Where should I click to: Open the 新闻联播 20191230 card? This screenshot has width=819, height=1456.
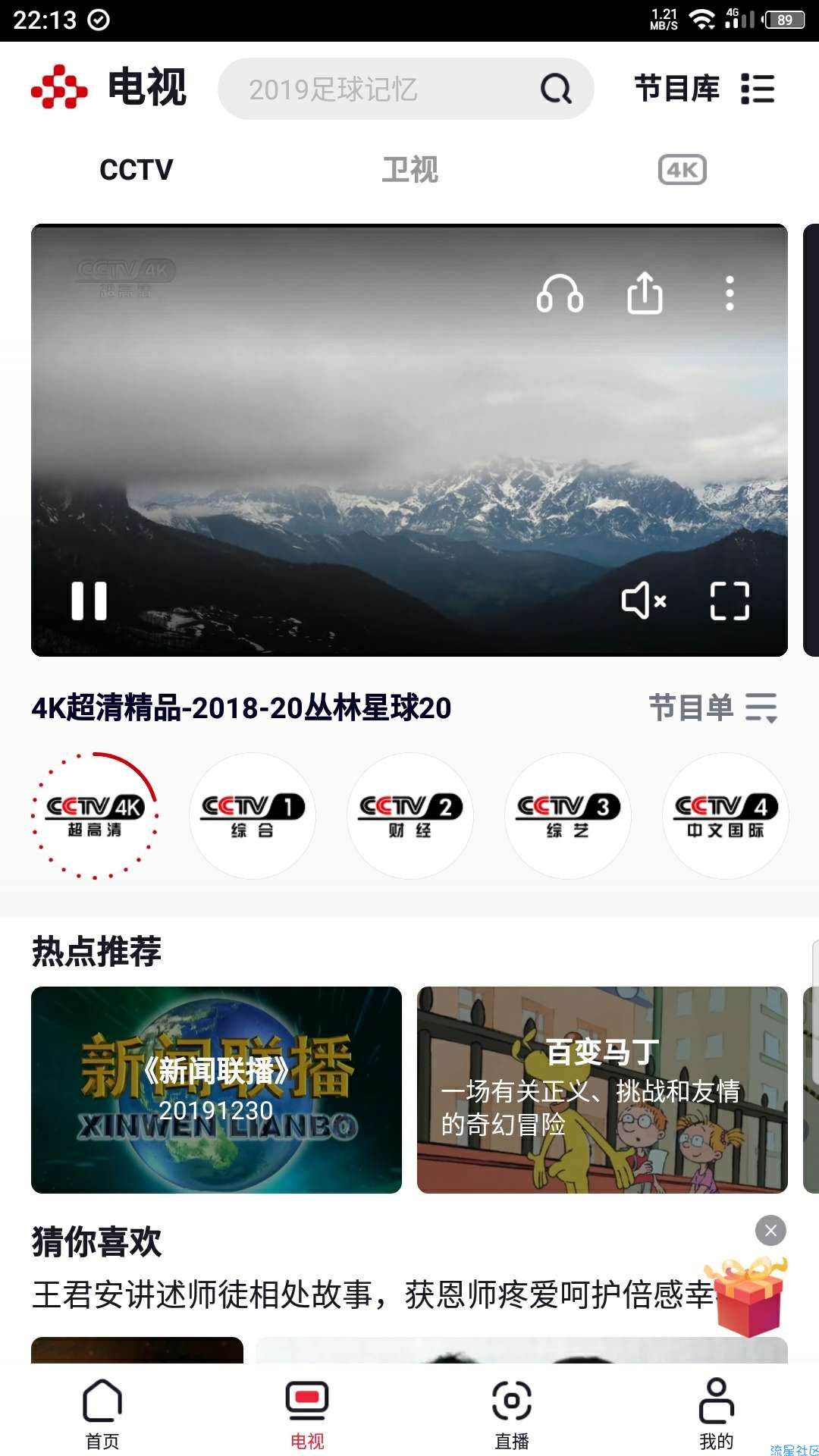pos(216,1090)
